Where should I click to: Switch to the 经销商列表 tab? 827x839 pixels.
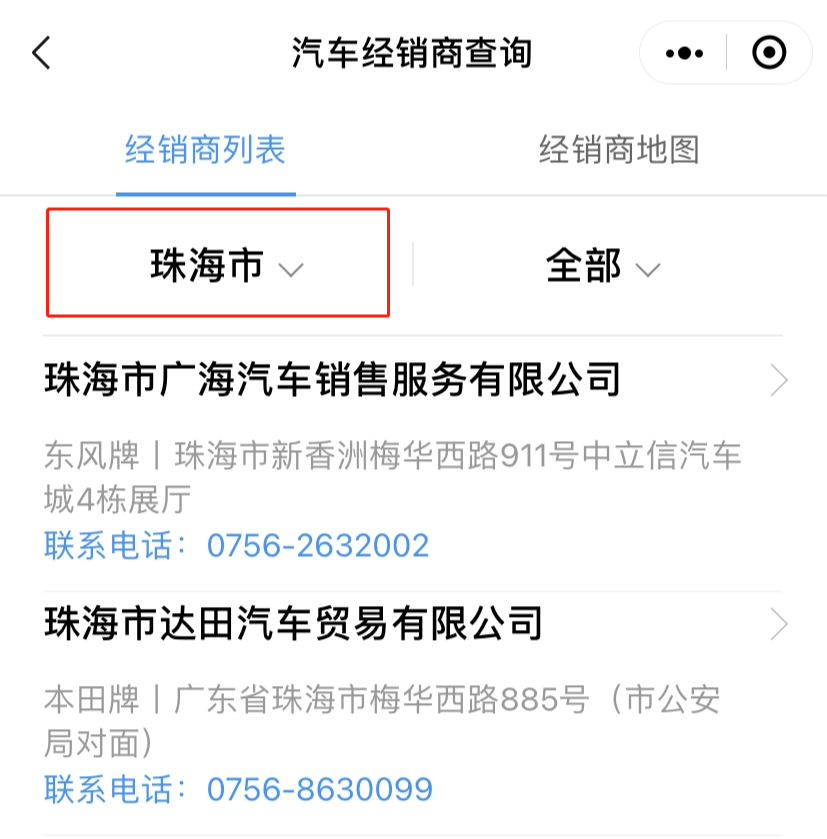pos(205,150)
